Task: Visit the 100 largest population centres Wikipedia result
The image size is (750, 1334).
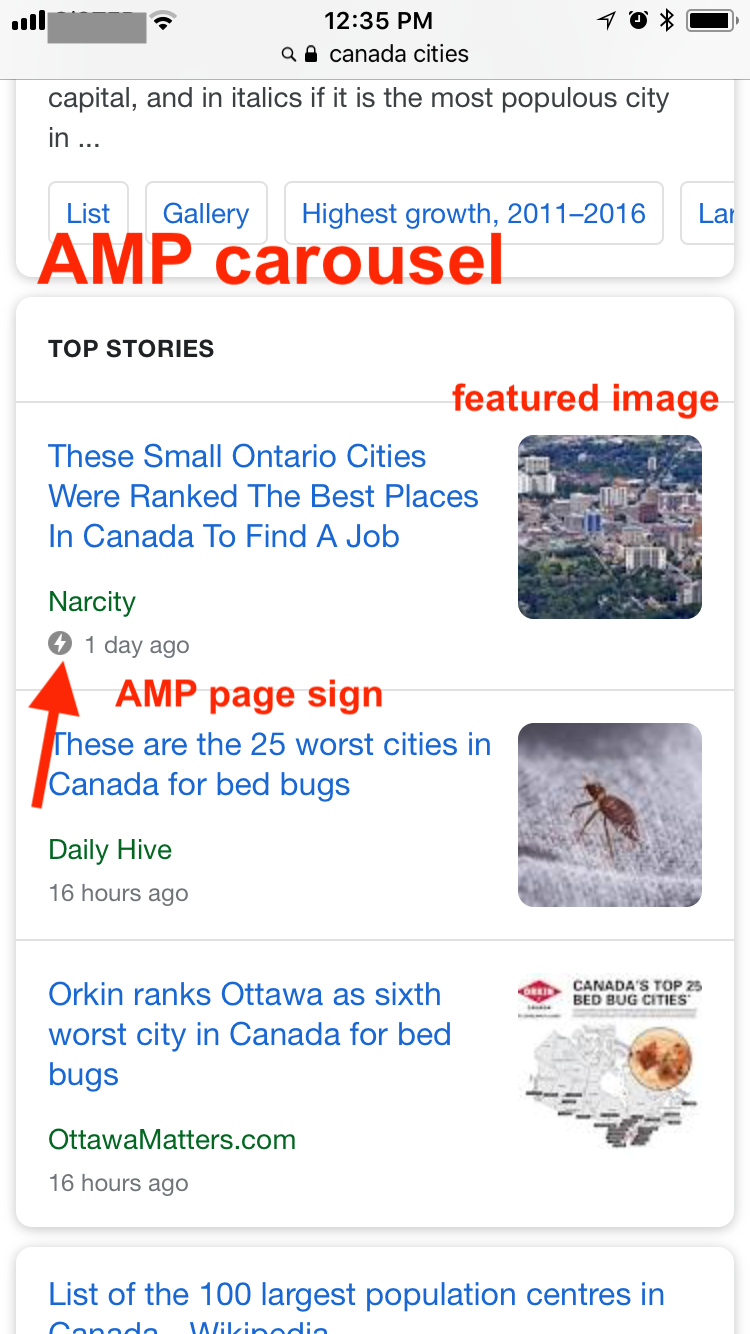Action: click(x=356, y=1296)
